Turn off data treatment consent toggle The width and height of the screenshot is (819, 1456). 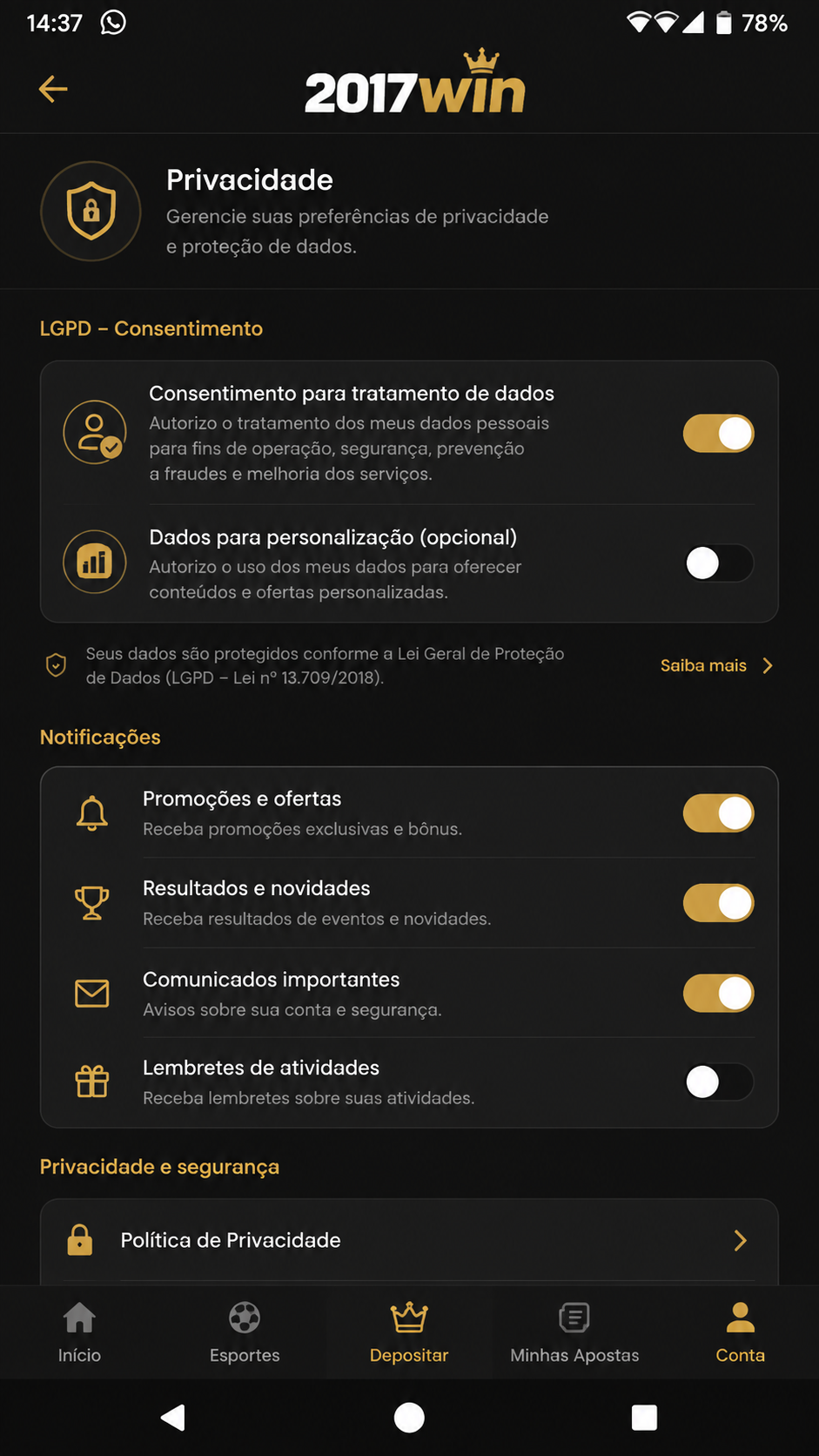tap(718, 434)
